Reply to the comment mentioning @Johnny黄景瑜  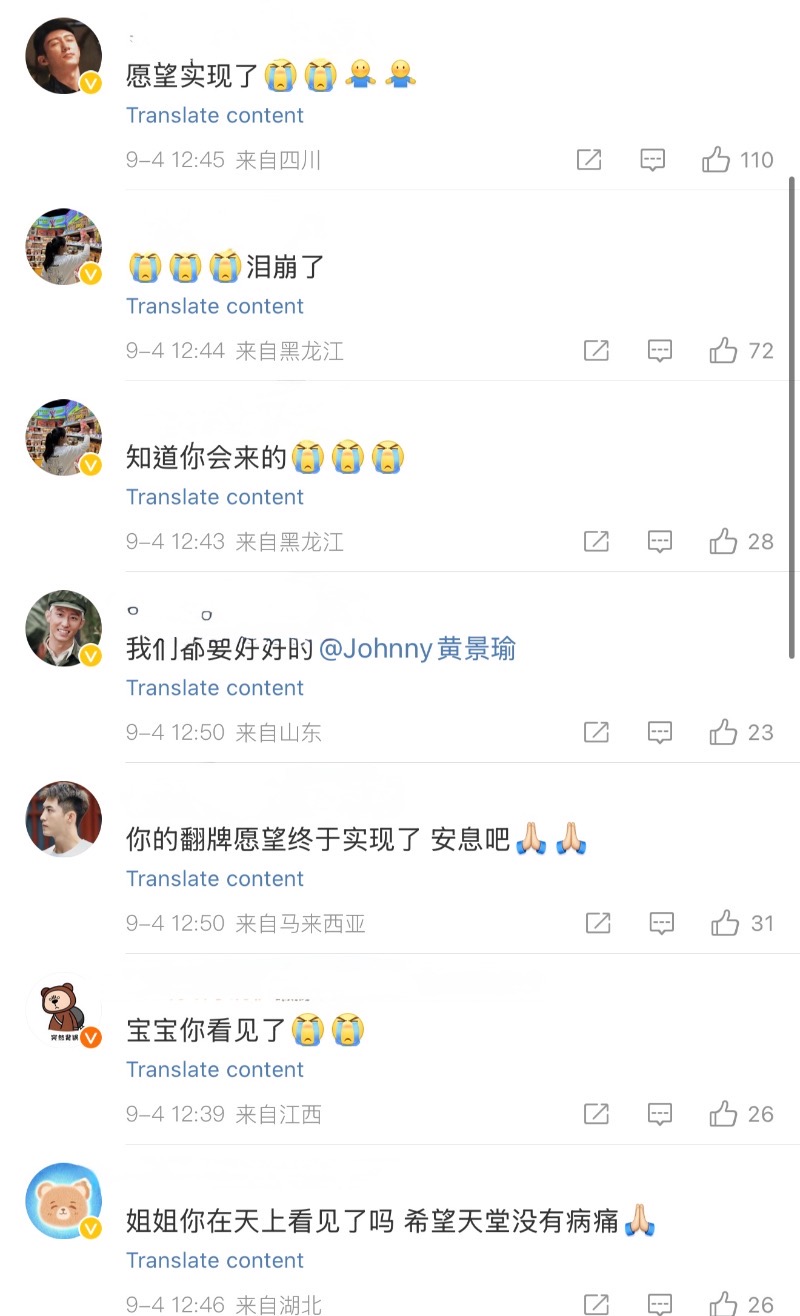pos(659,733)
